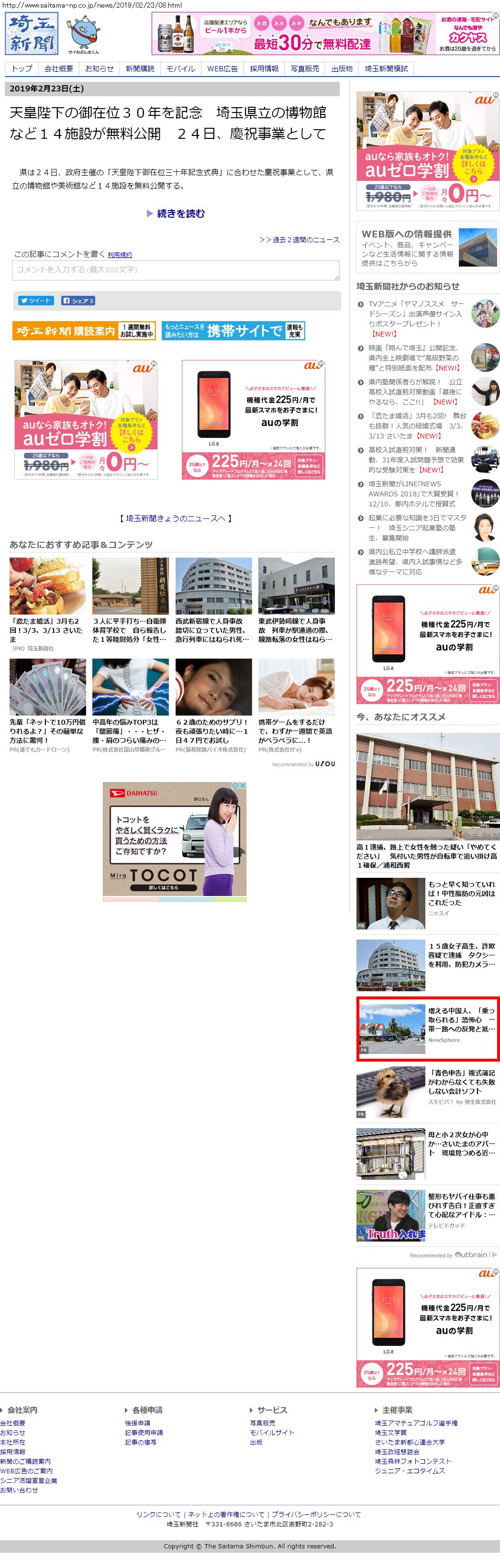The width and height of the screenshot is (500, 1568).
Task: Open the 利用規約 link
Action: (x=120, y=255)
